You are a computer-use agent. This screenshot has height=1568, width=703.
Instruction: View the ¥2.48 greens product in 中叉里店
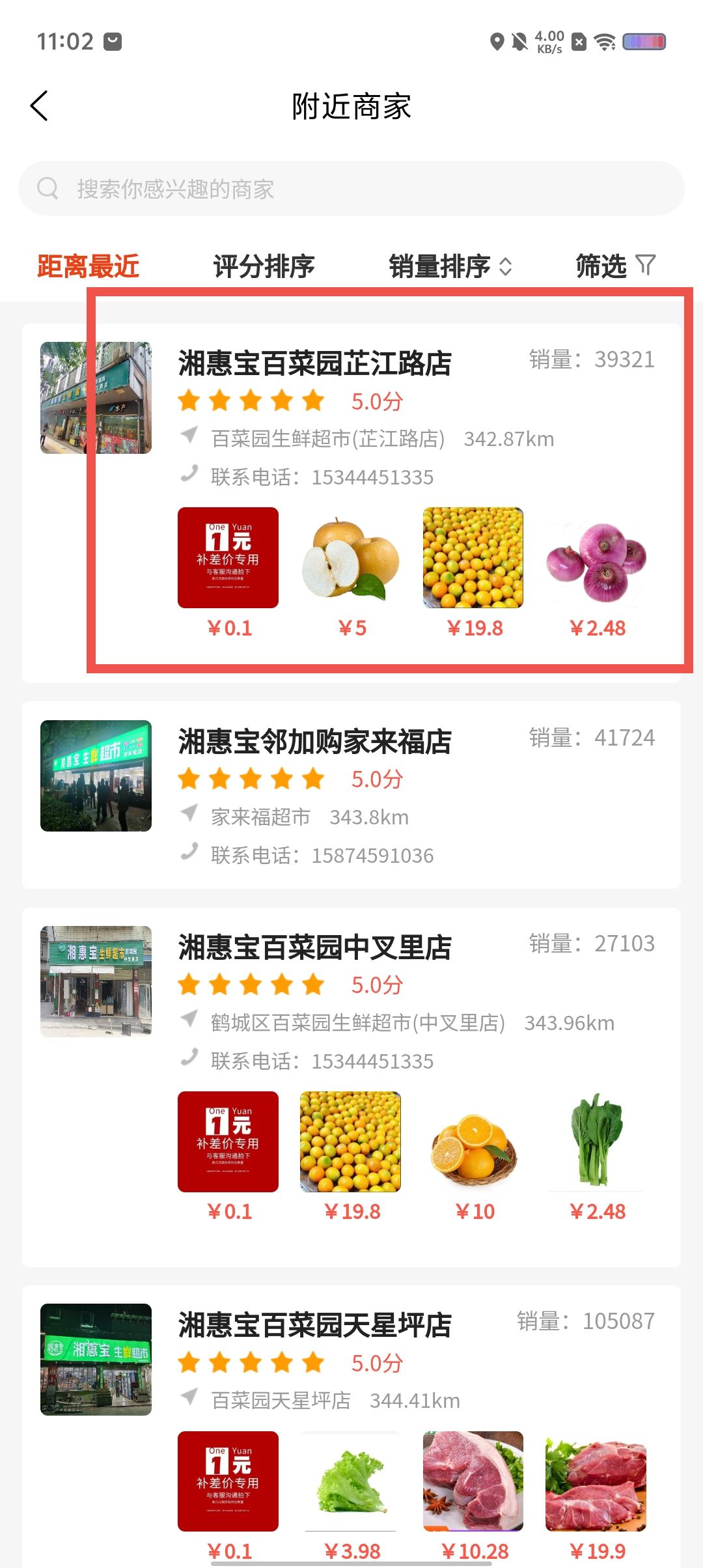click(596, 1142)
